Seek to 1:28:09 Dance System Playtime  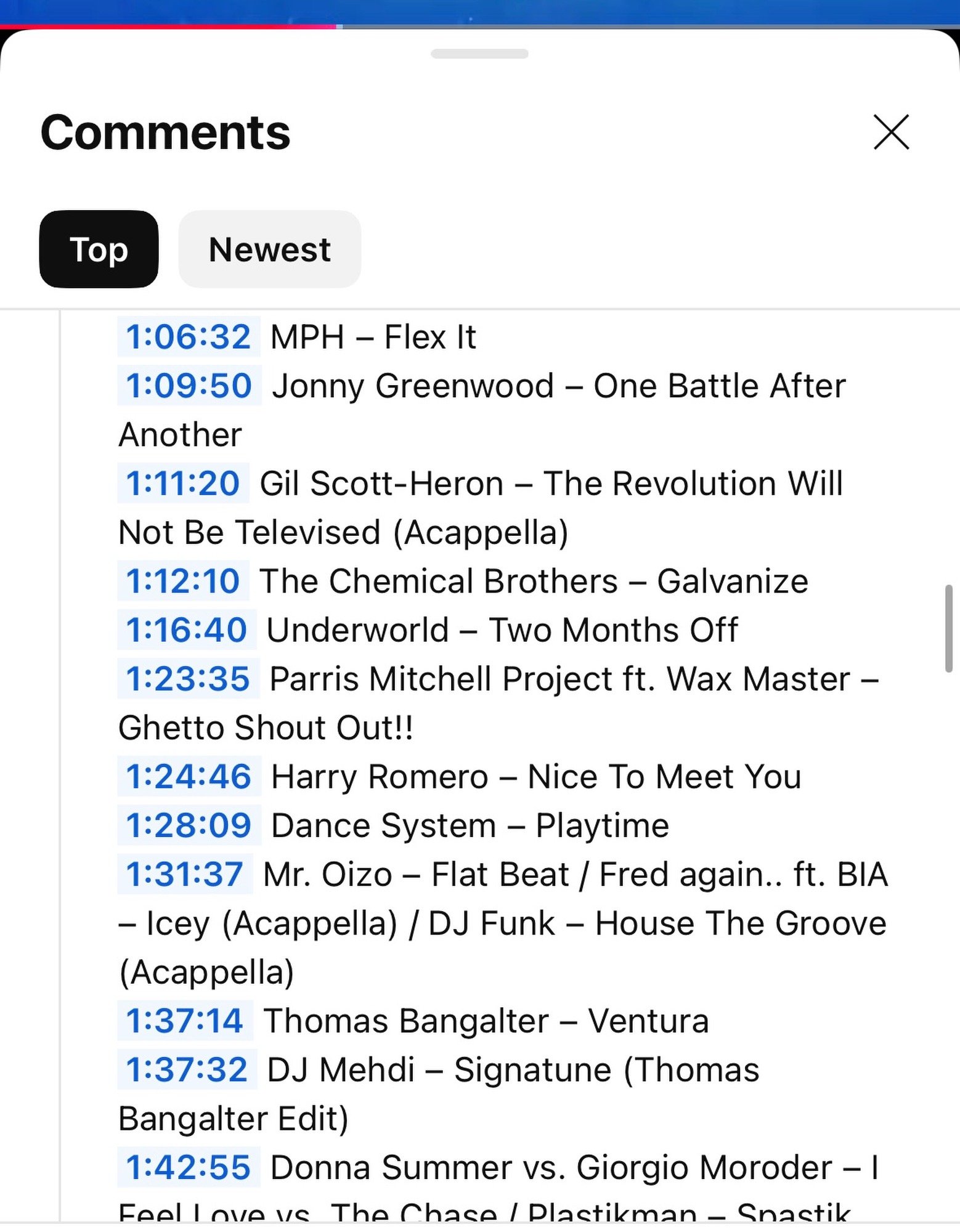click(189, 825)
